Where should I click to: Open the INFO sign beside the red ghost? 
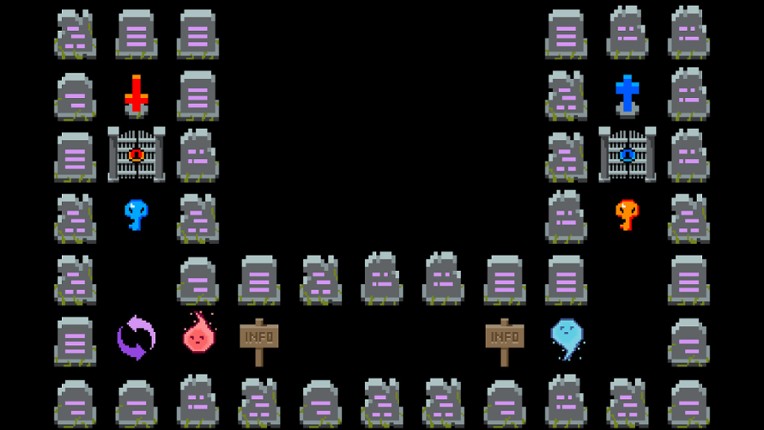point(258,337)
